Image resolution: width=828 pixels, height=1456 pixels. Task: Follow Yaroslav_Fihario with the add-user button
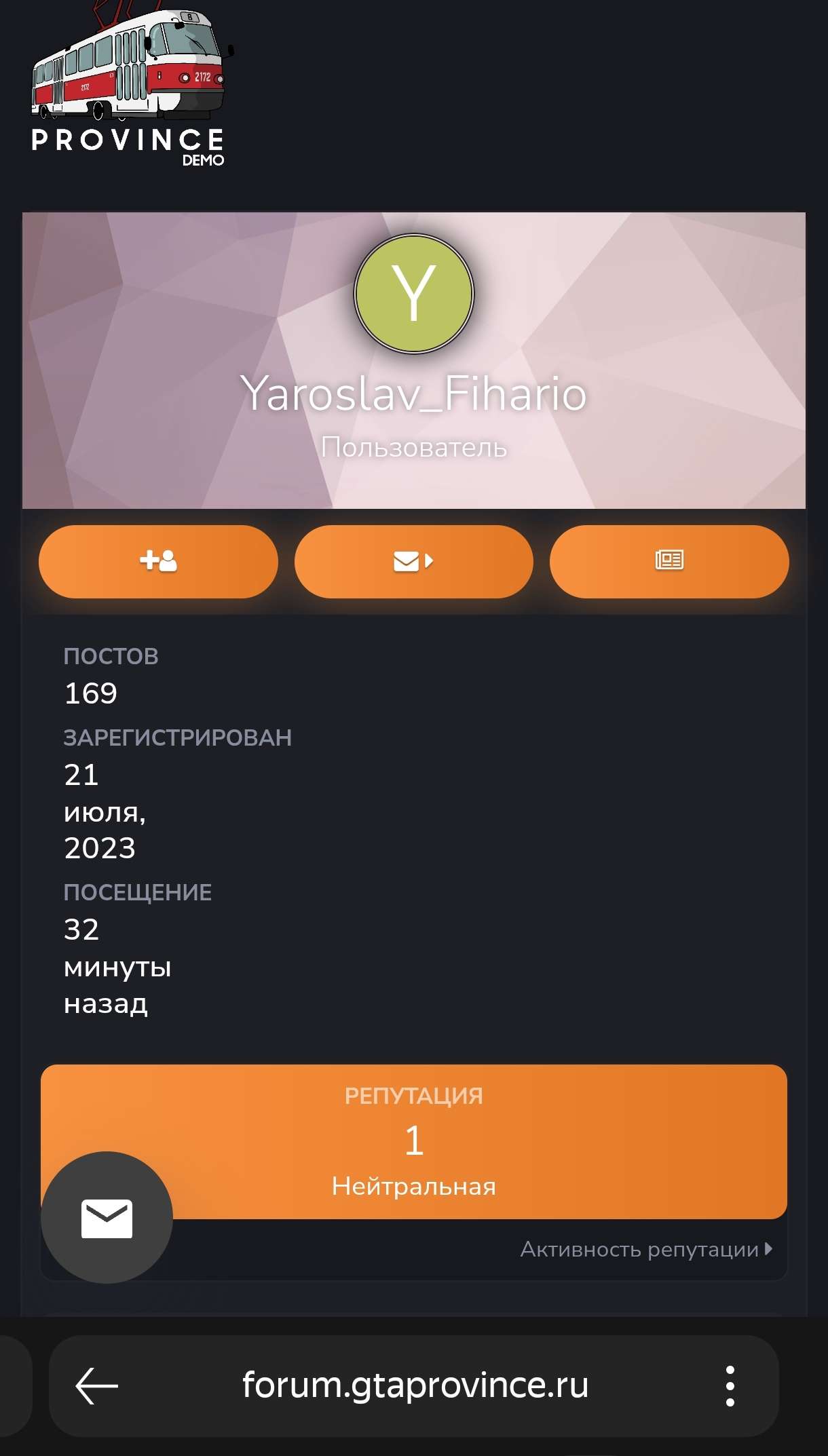point(158,561)
